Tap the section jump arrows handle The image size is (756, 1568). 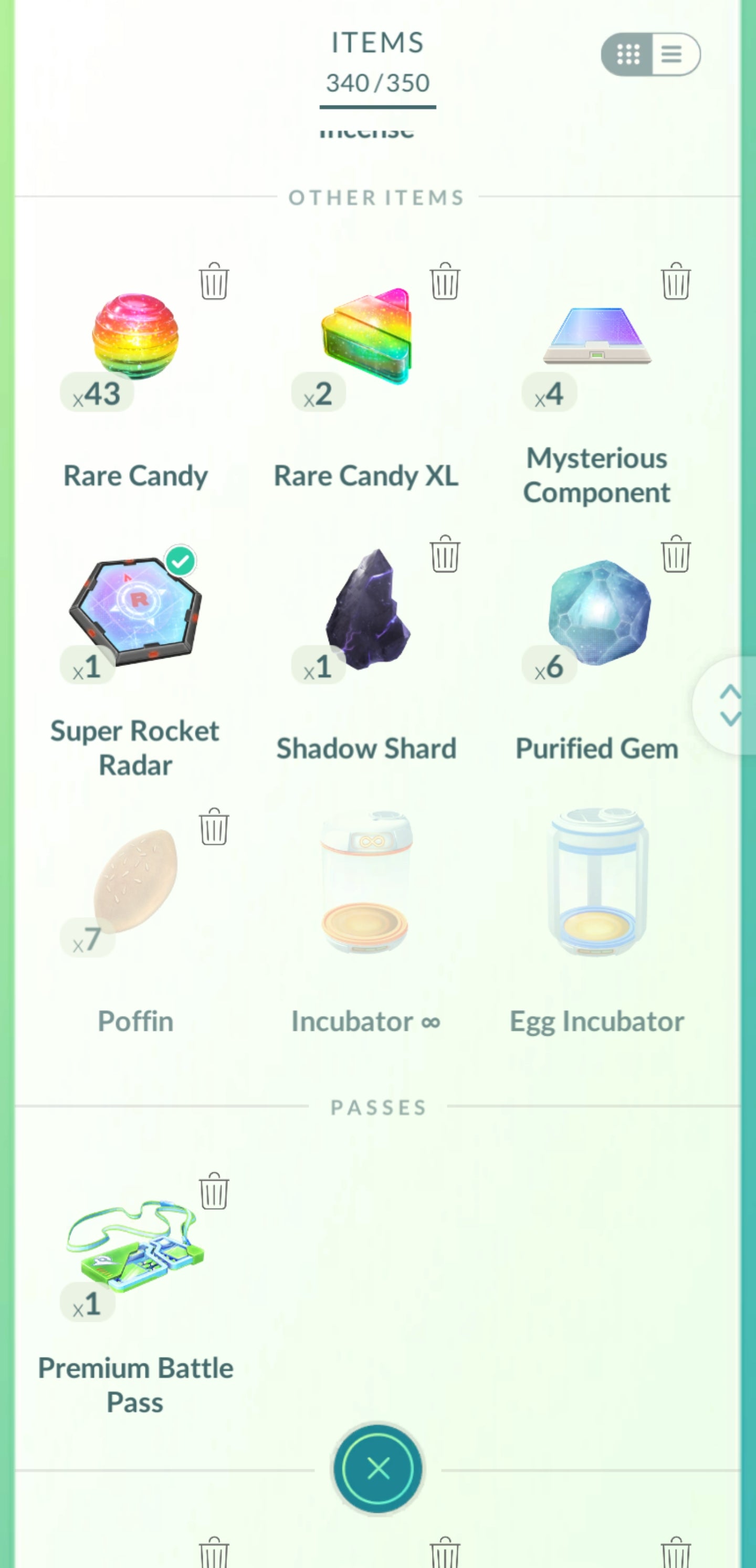[x=729, y=705]
